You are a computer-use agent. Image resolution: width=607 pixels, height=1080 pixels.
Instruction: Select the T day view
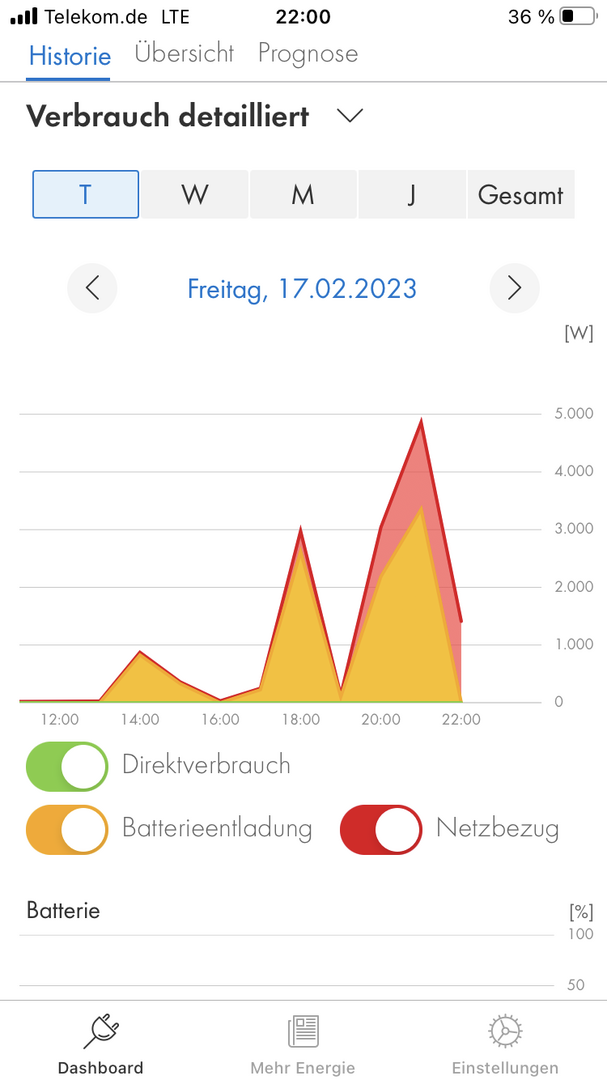click(86, 194)
